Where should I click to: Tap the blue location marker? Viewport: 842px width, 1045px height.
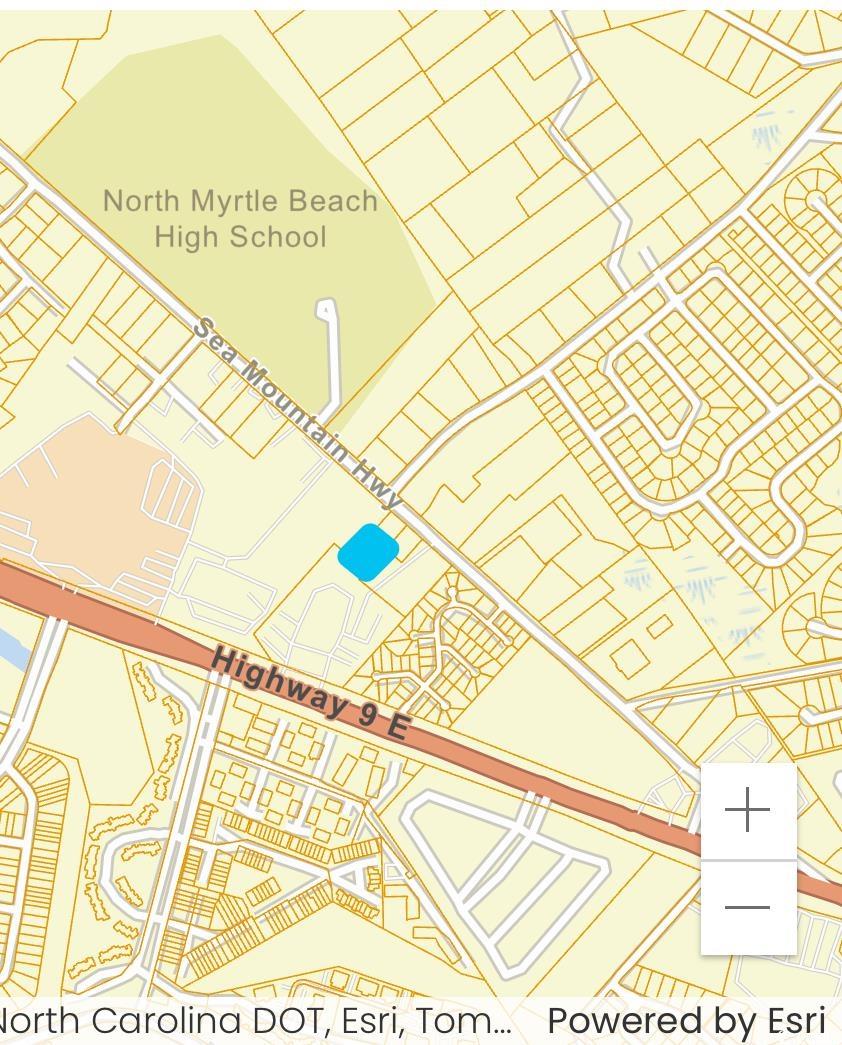click(369, 552)
